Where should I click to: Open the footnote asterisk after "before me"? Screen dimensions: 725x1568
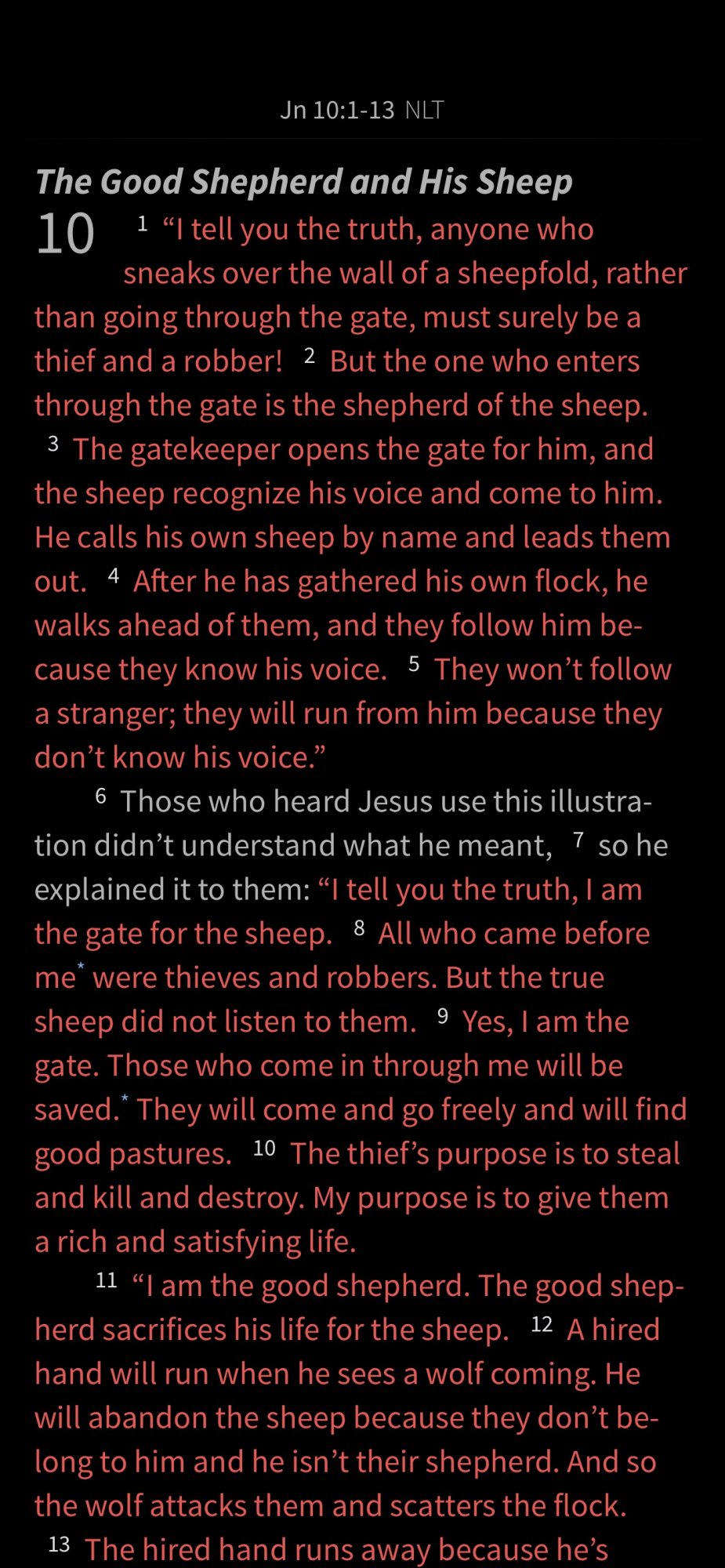point(81,967)
